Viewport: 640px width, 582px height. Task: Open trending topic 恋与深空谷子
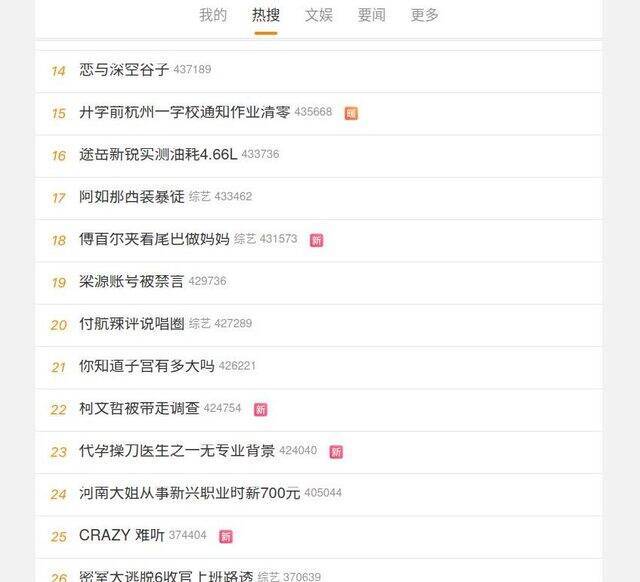124,70
